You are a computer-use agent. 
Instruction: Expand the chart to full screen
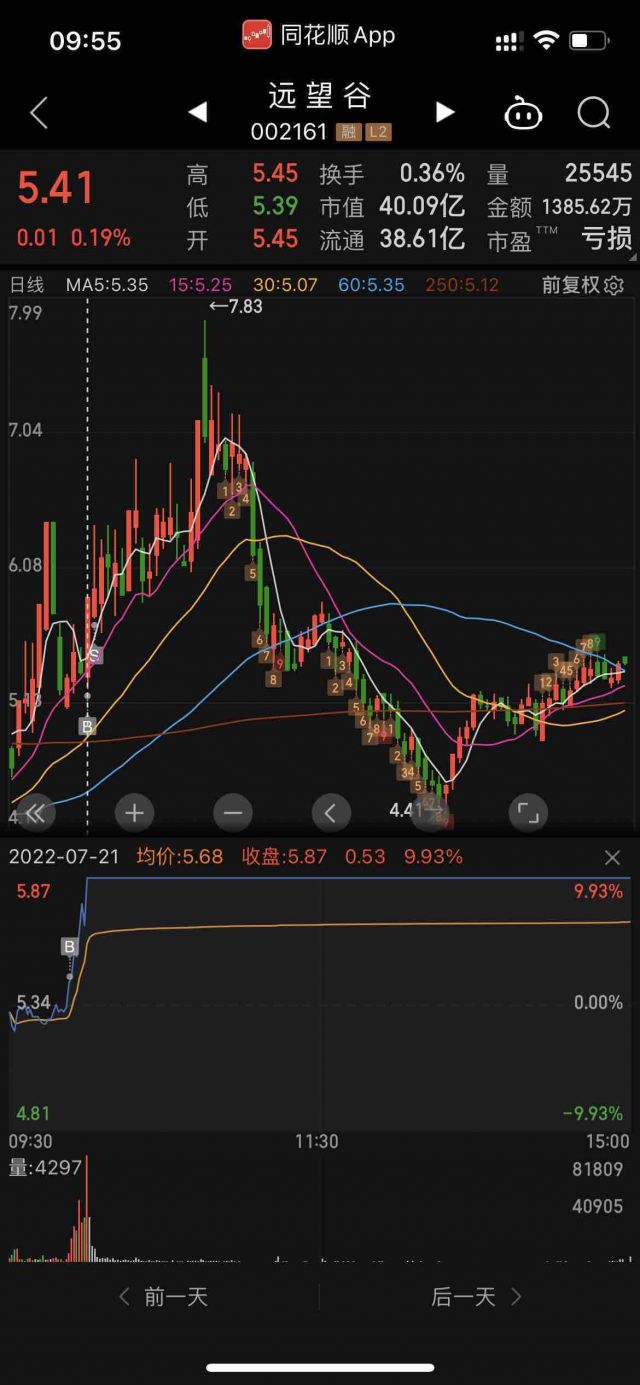[x=528, y=813]
